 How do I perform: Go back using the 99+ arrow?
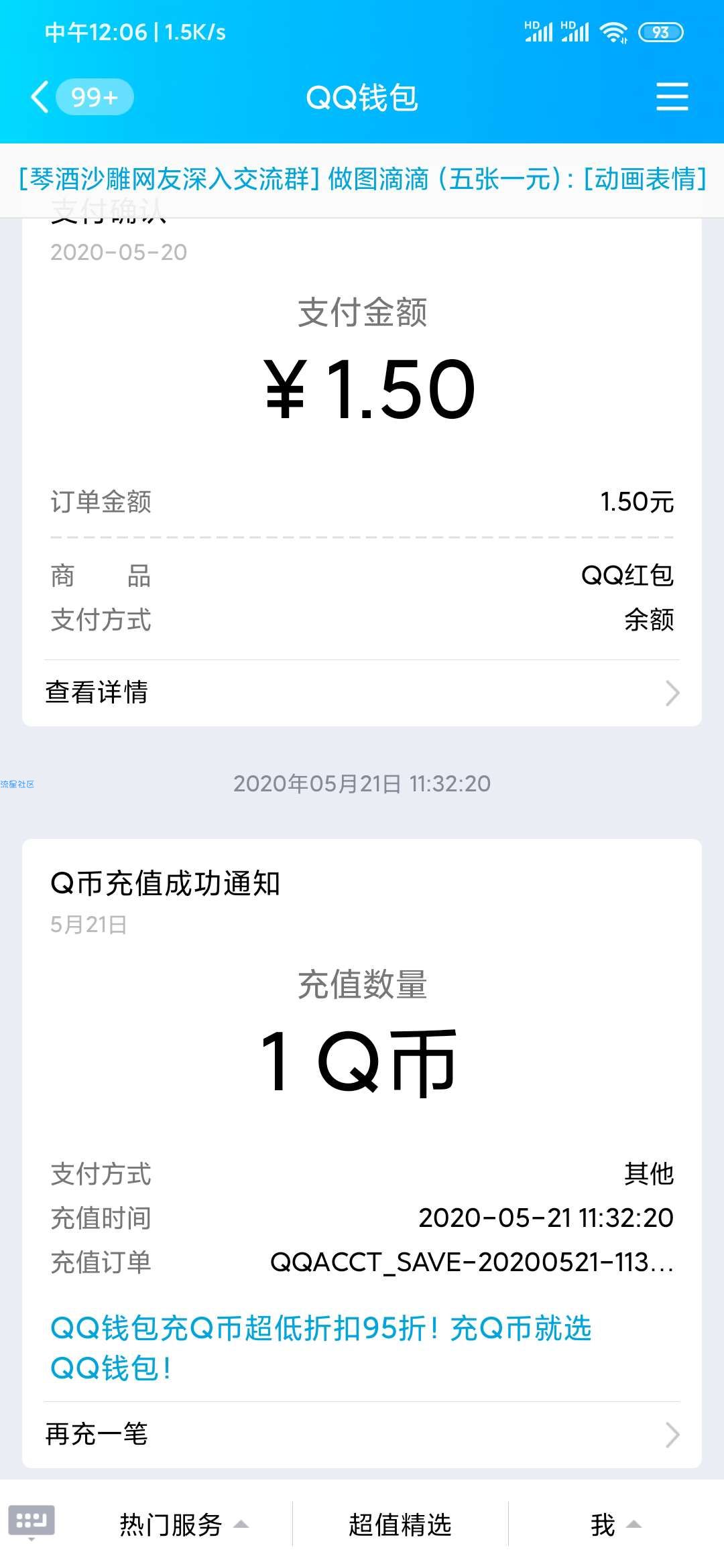tap(82, 97)
